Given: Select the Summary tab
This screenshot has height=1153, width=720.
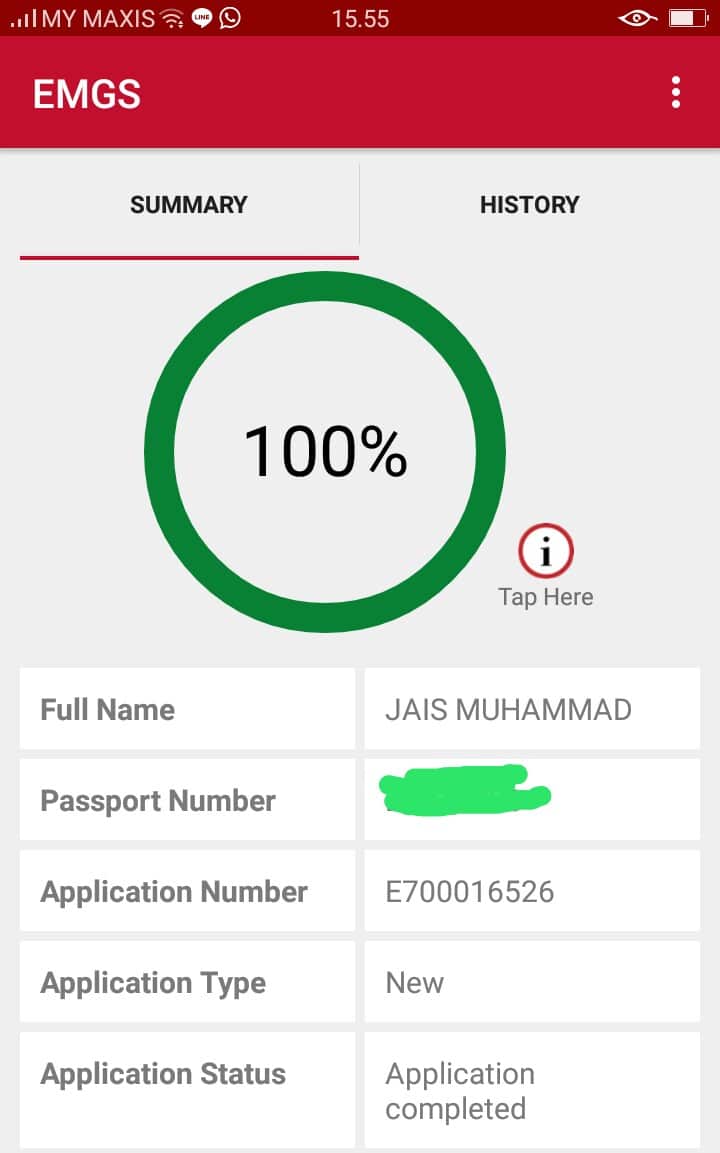Looking at the screenshot, I should [189, 205].
